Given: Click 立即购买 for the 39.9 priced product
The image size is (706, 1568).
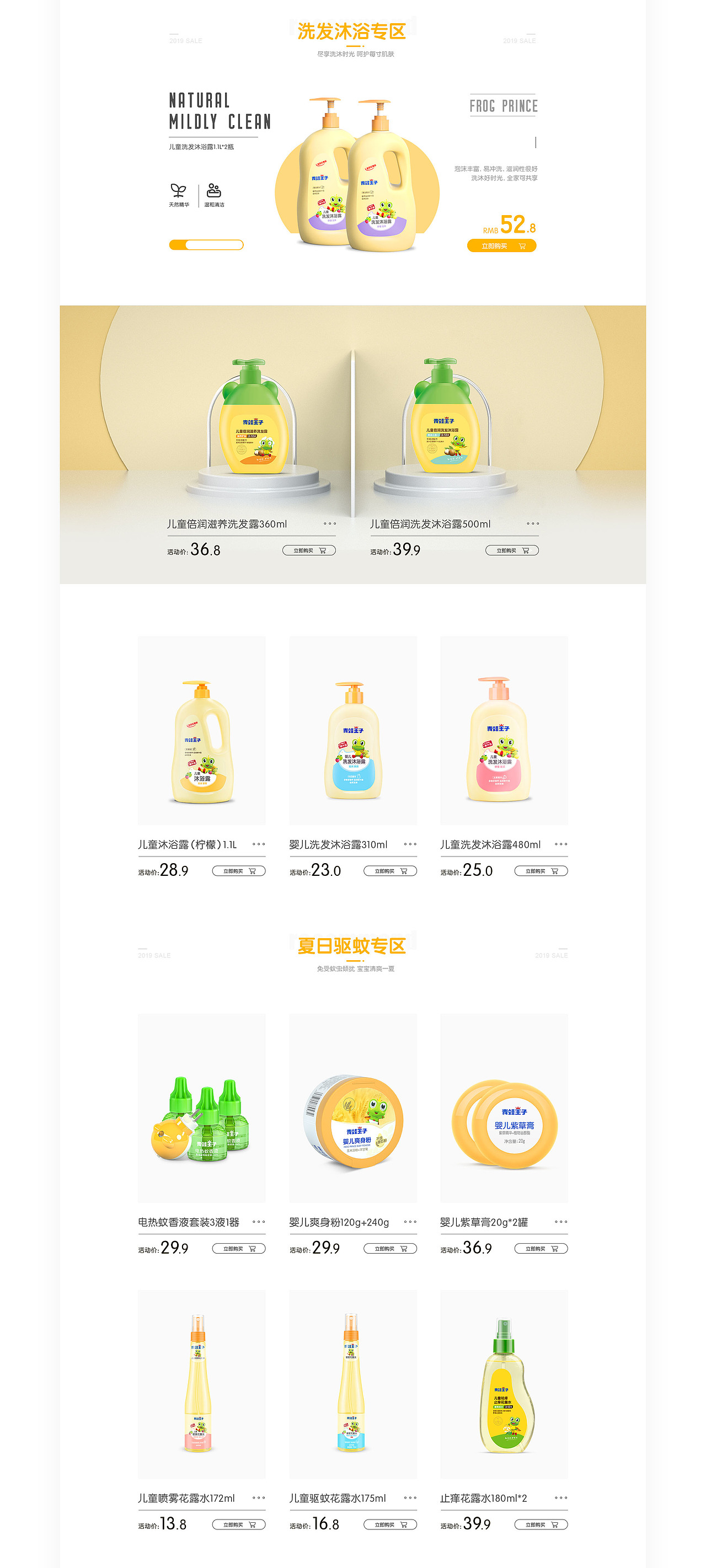Looking at the screenshot, I should 513,550.
